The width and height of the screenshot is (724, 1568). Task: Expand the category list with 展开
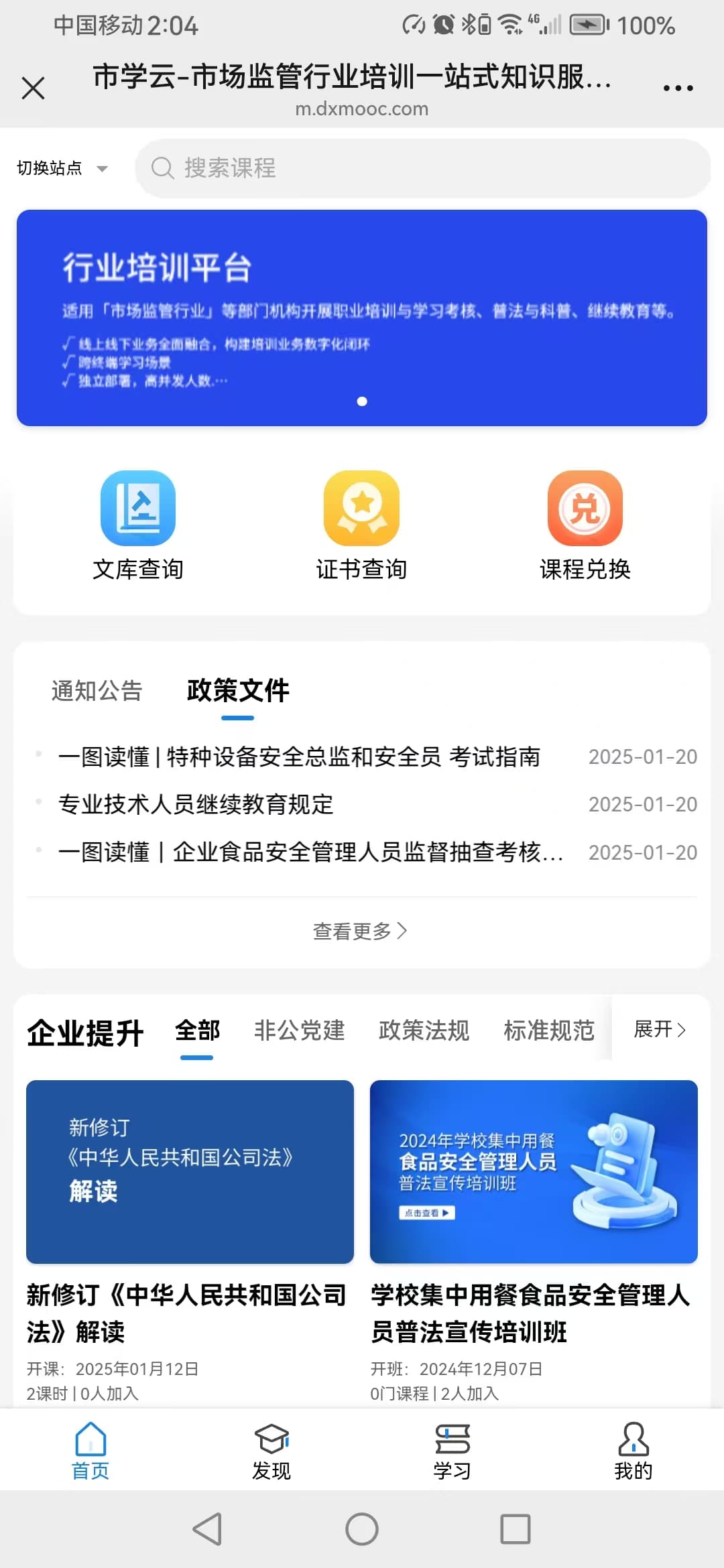click(x=660, y=1029)
